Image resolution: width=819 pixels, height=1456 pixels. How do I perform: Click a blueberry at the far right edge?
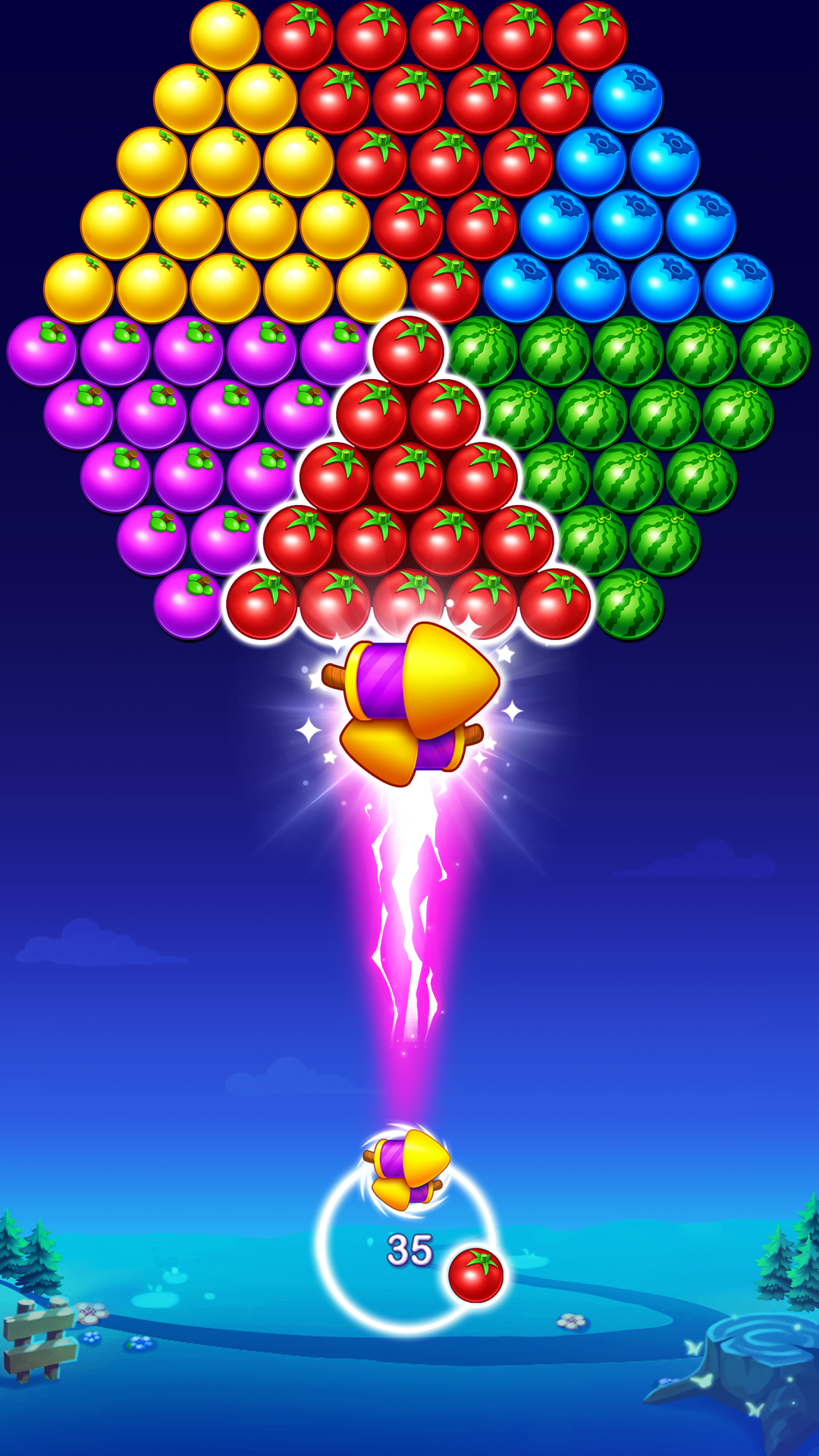click(739, 284)
